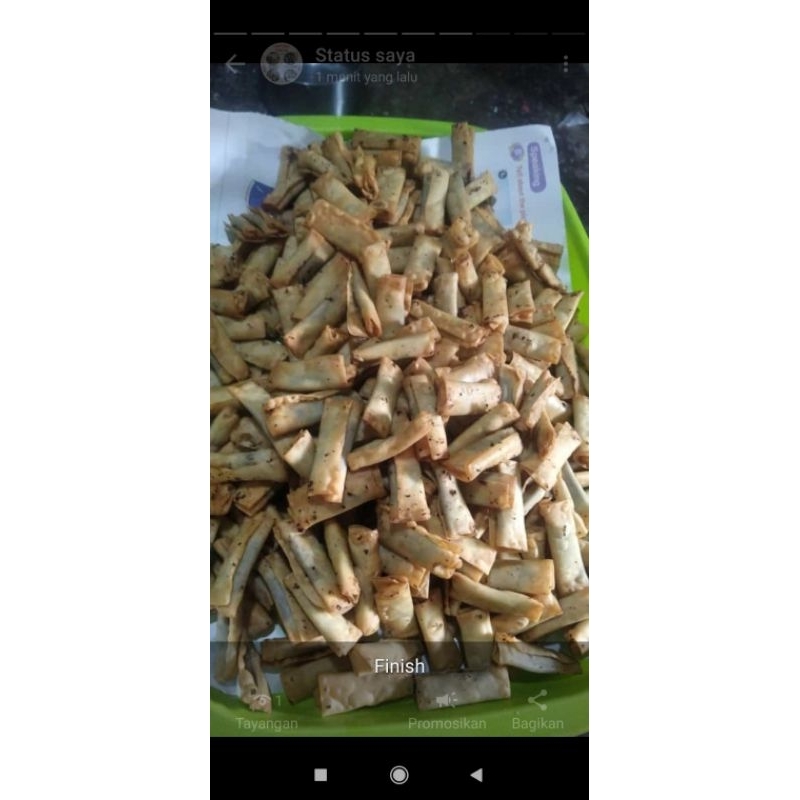Open recent apps with the square button
This screenshot has width=800, height=800.
[x=320, y=775]
